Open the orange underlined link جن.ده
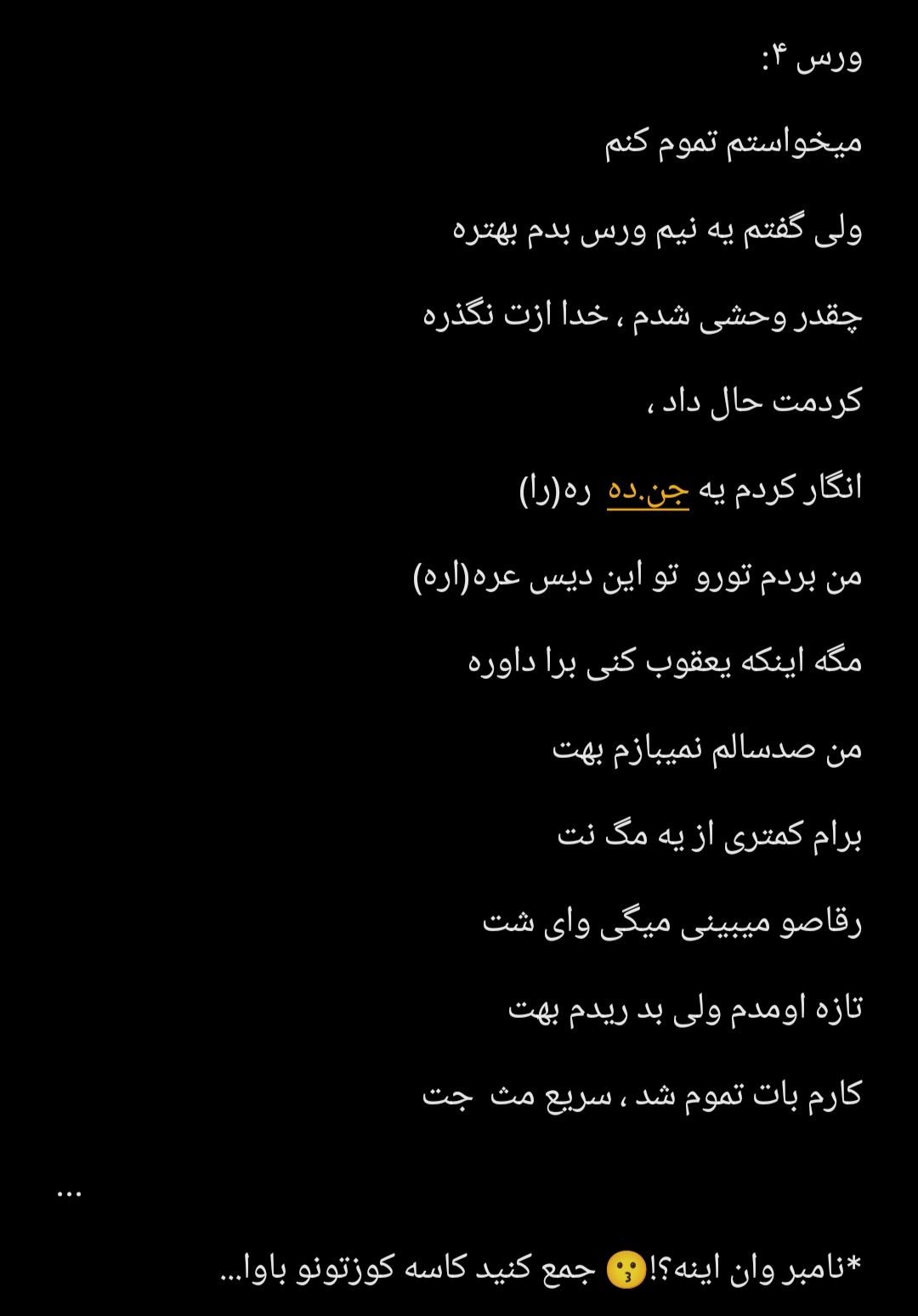 (648, 491)
